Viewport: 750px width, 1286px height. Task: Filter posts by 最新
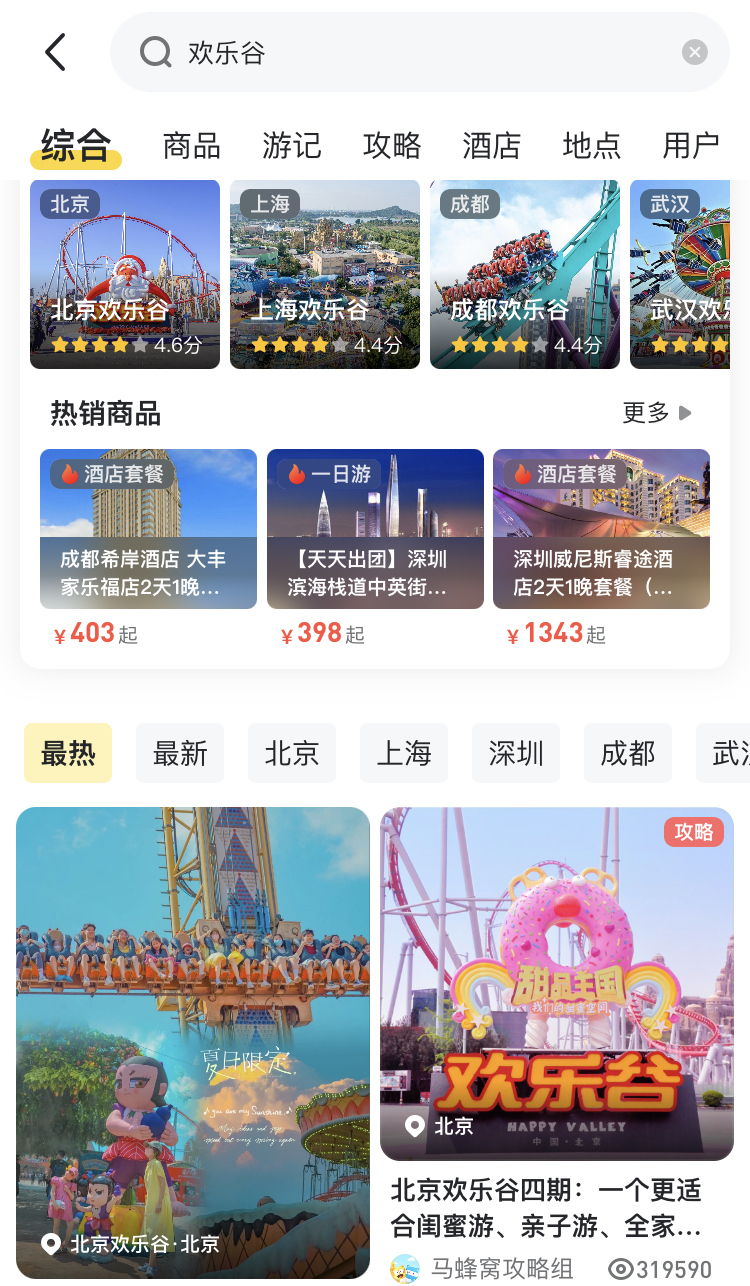click(180, 753)
